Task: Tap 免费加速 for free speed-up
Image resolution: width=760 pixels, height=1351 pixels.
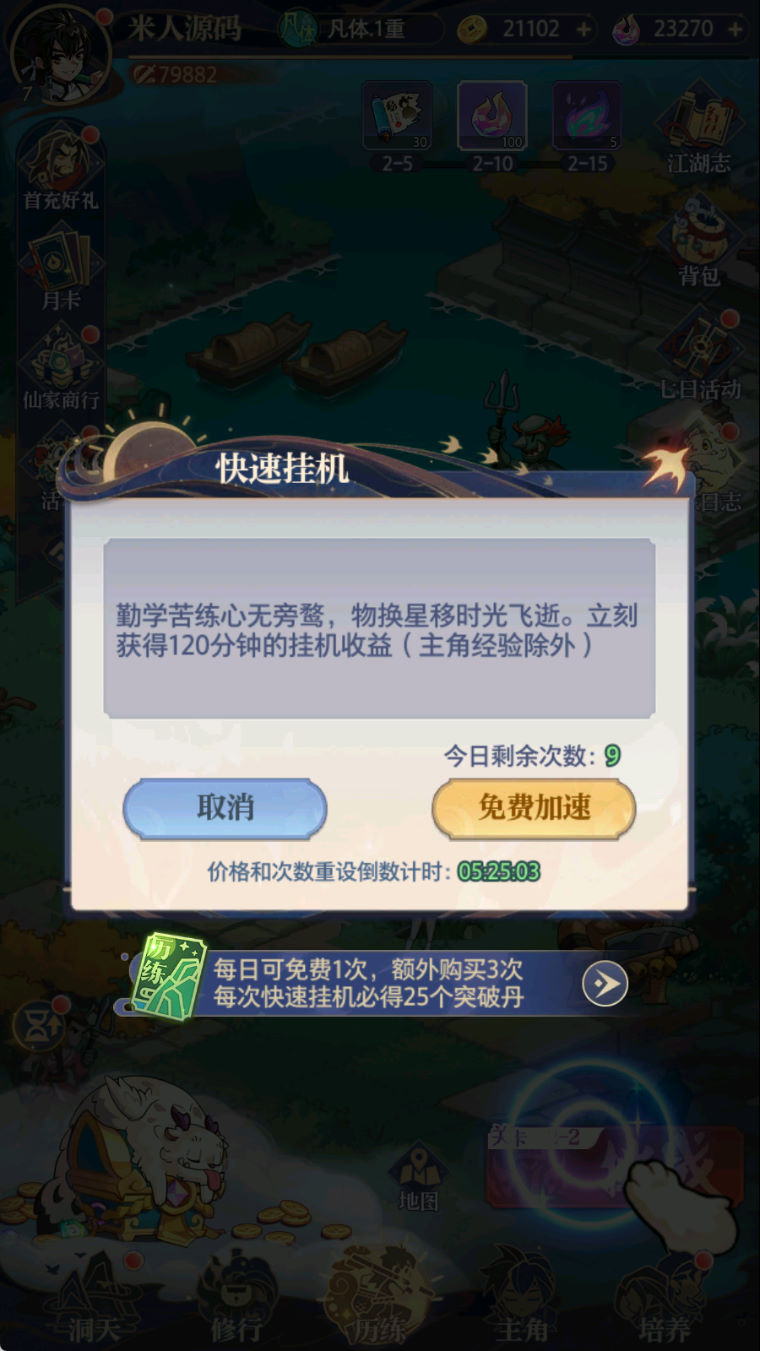Action: tap(533, 808)
